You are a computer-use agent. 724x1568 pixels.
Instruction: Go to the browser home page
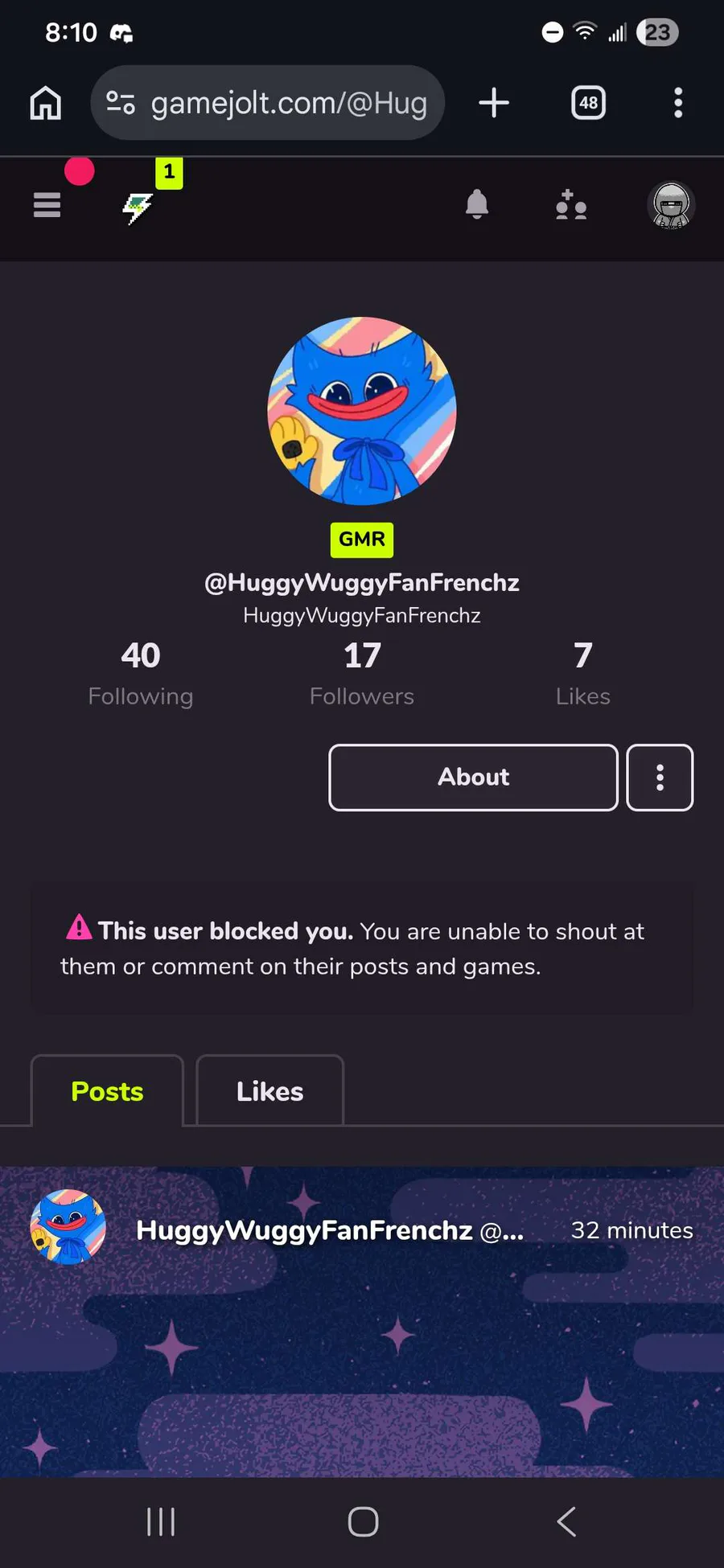46,103
